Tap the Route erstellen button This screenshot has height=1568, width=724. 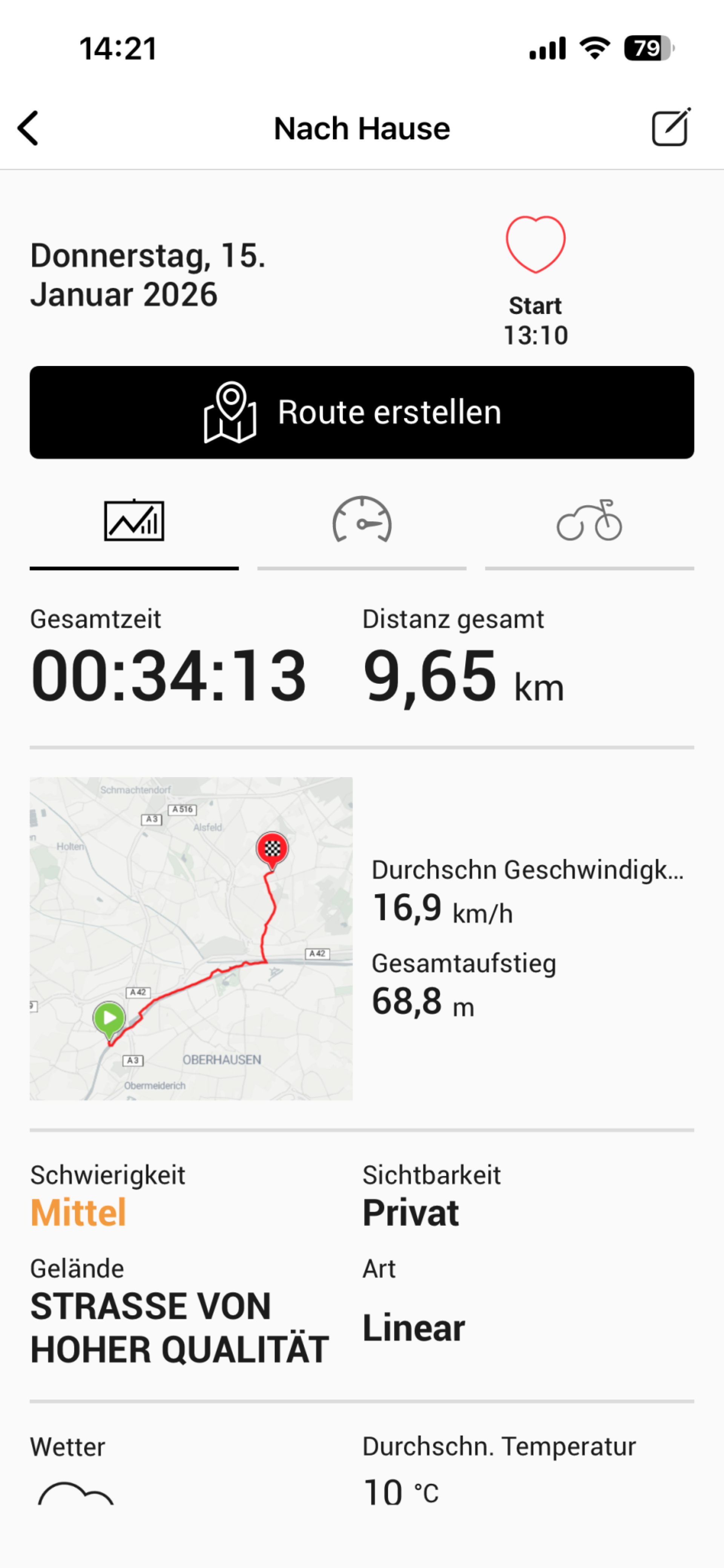point(362,412)
